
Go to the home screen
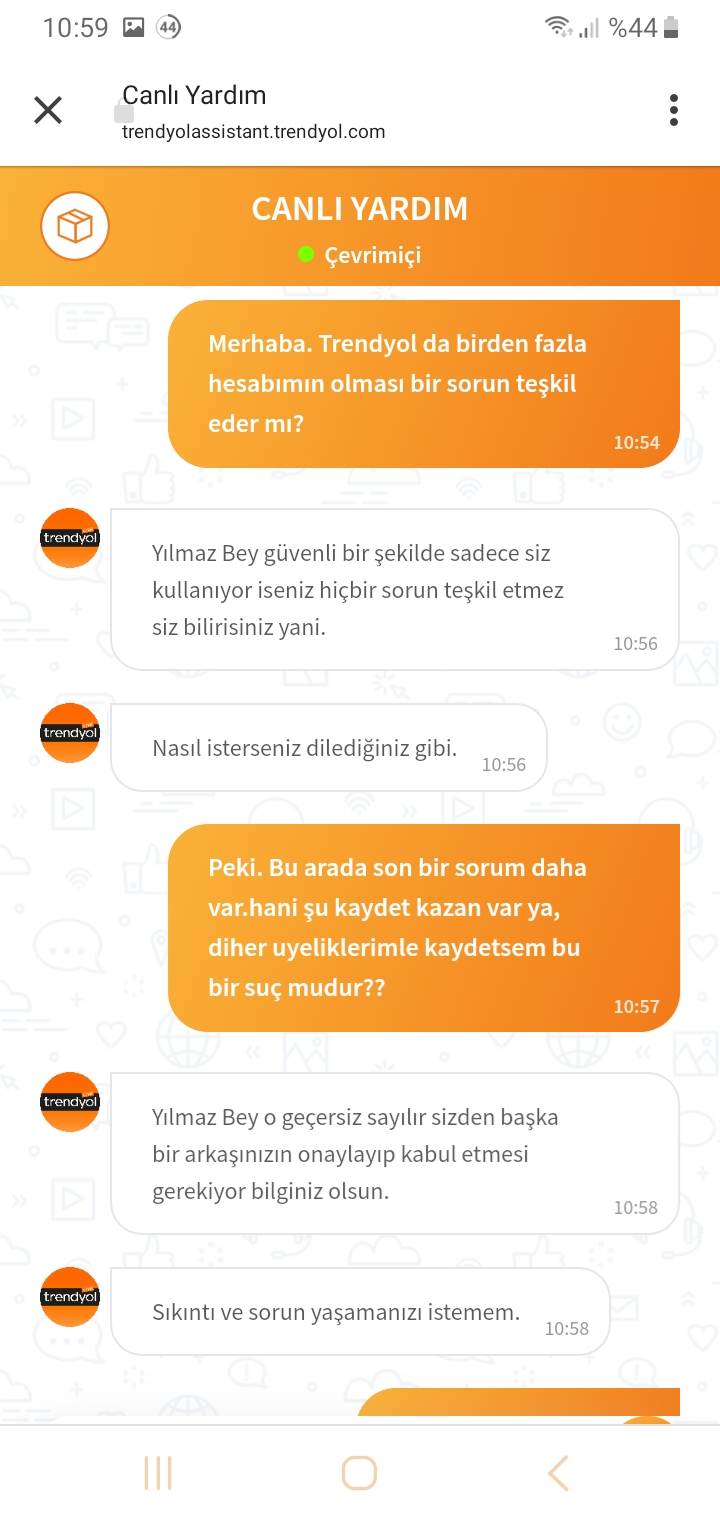(359, 1472)
